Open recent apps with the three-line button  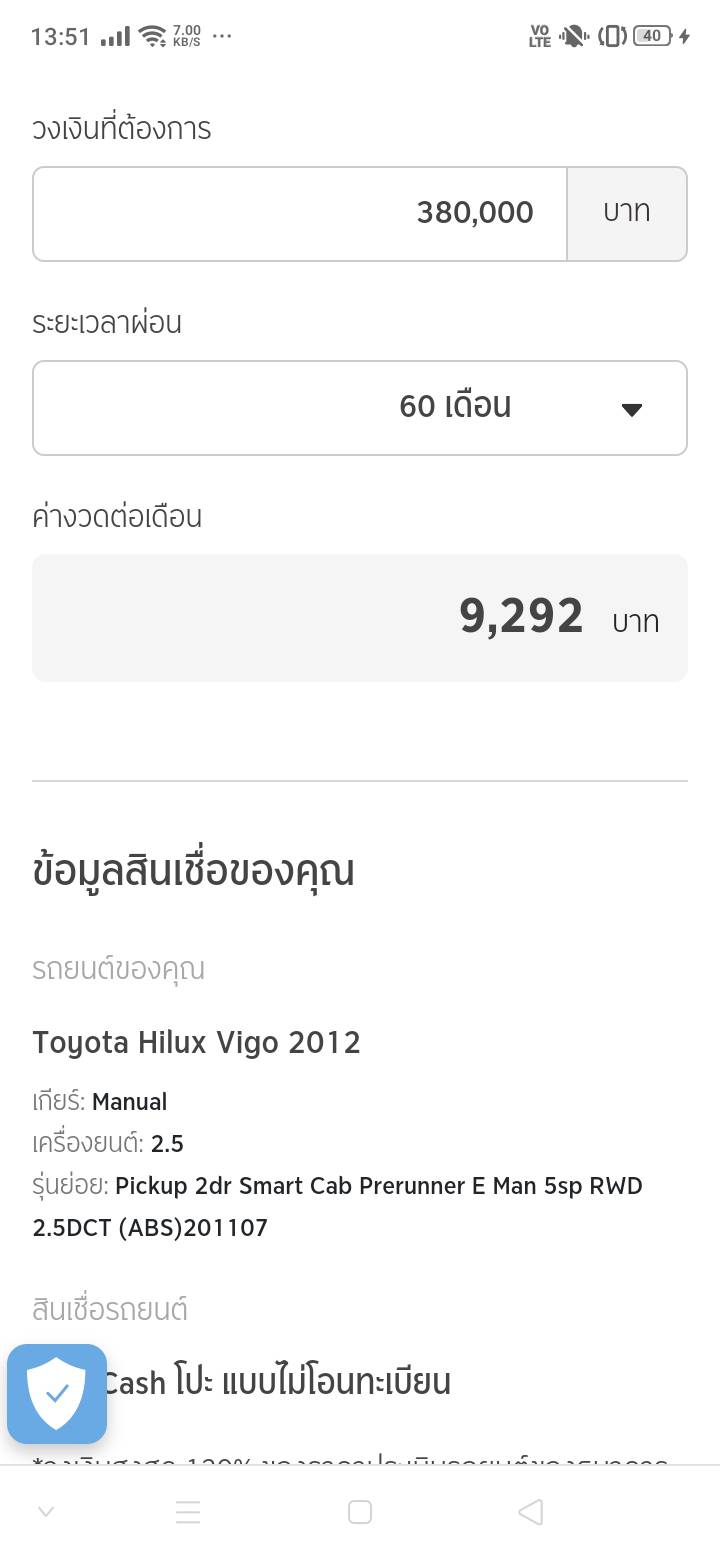188,1512
